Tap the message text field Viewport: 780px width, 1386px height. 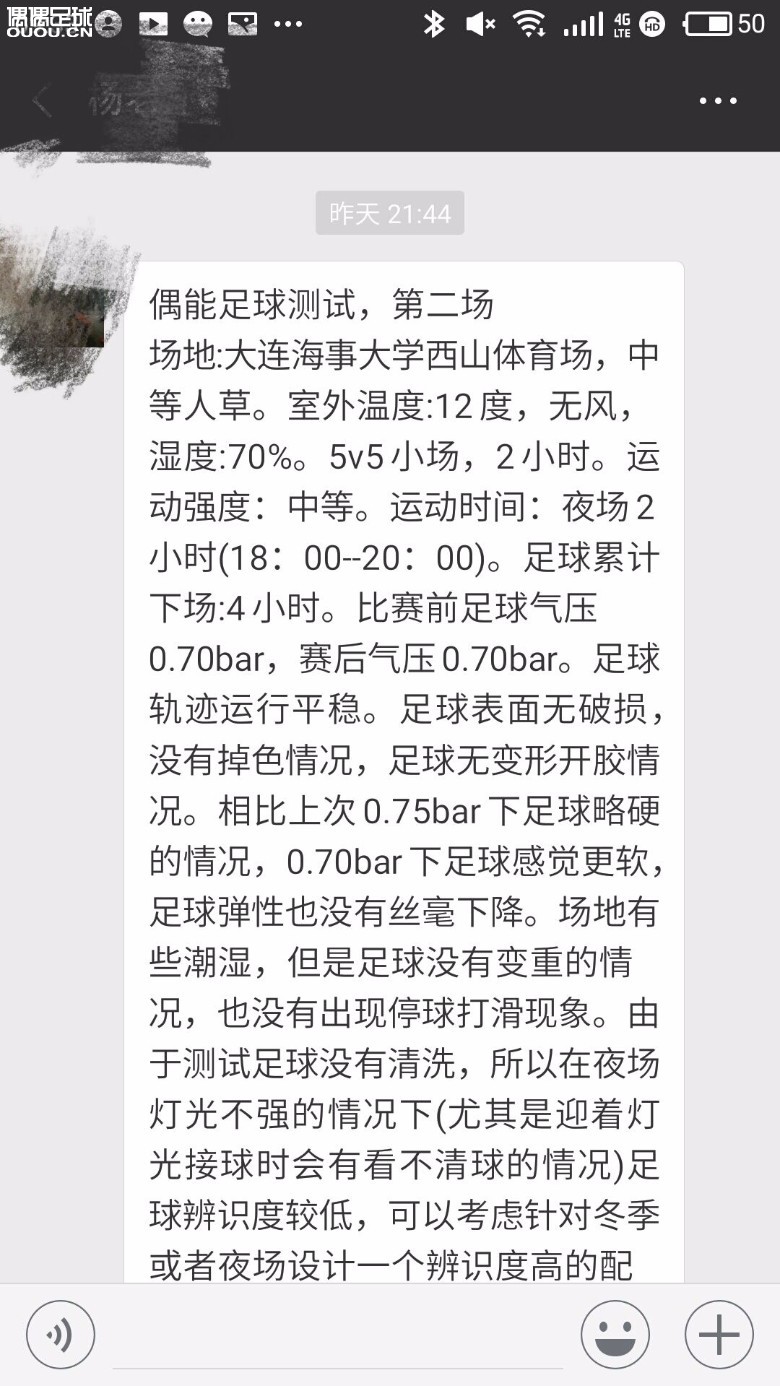[x=338, y=1336]
